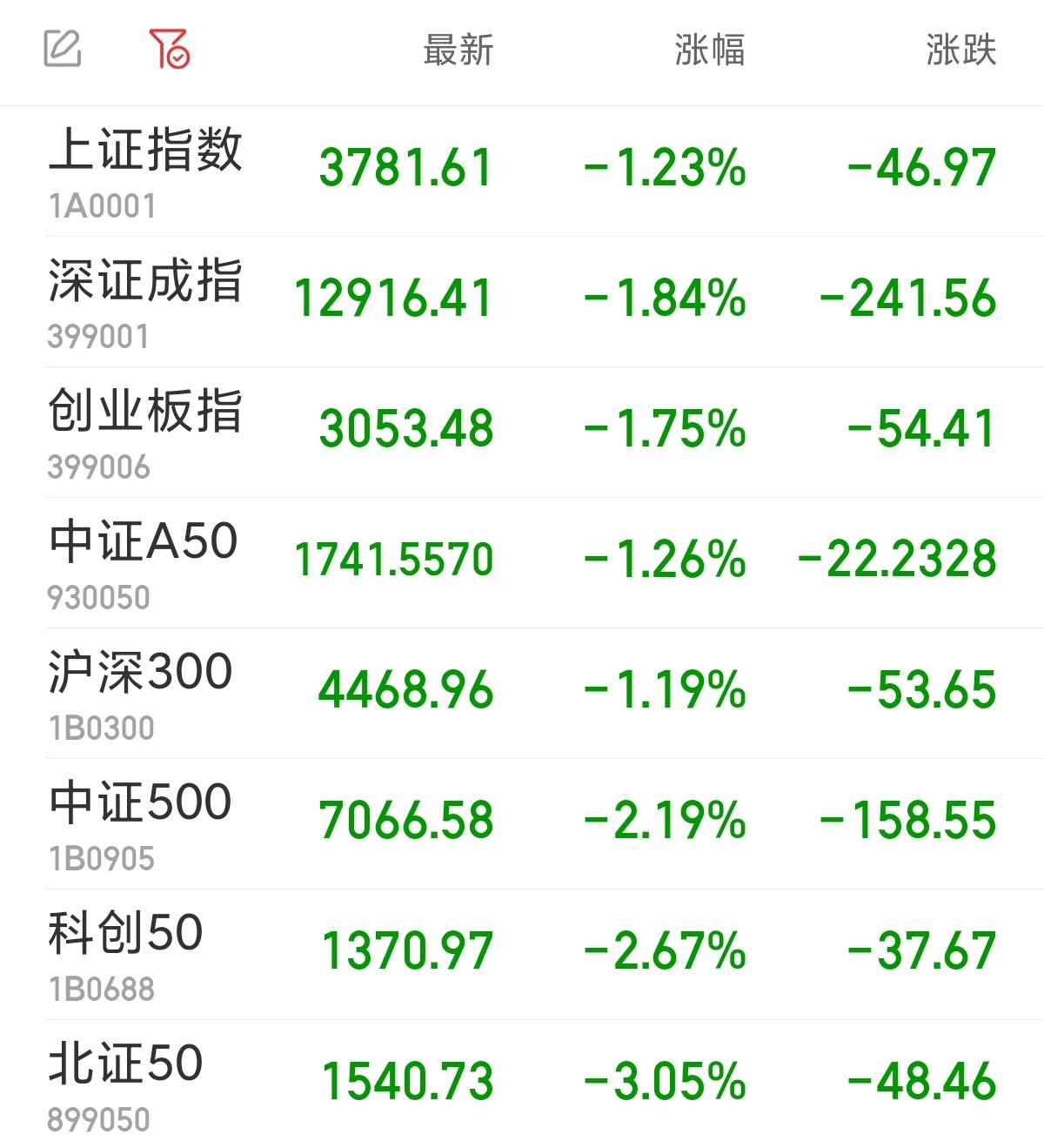Open the 深证成指 index row
Screen dimensions: 1044x1148
point(522,302)
